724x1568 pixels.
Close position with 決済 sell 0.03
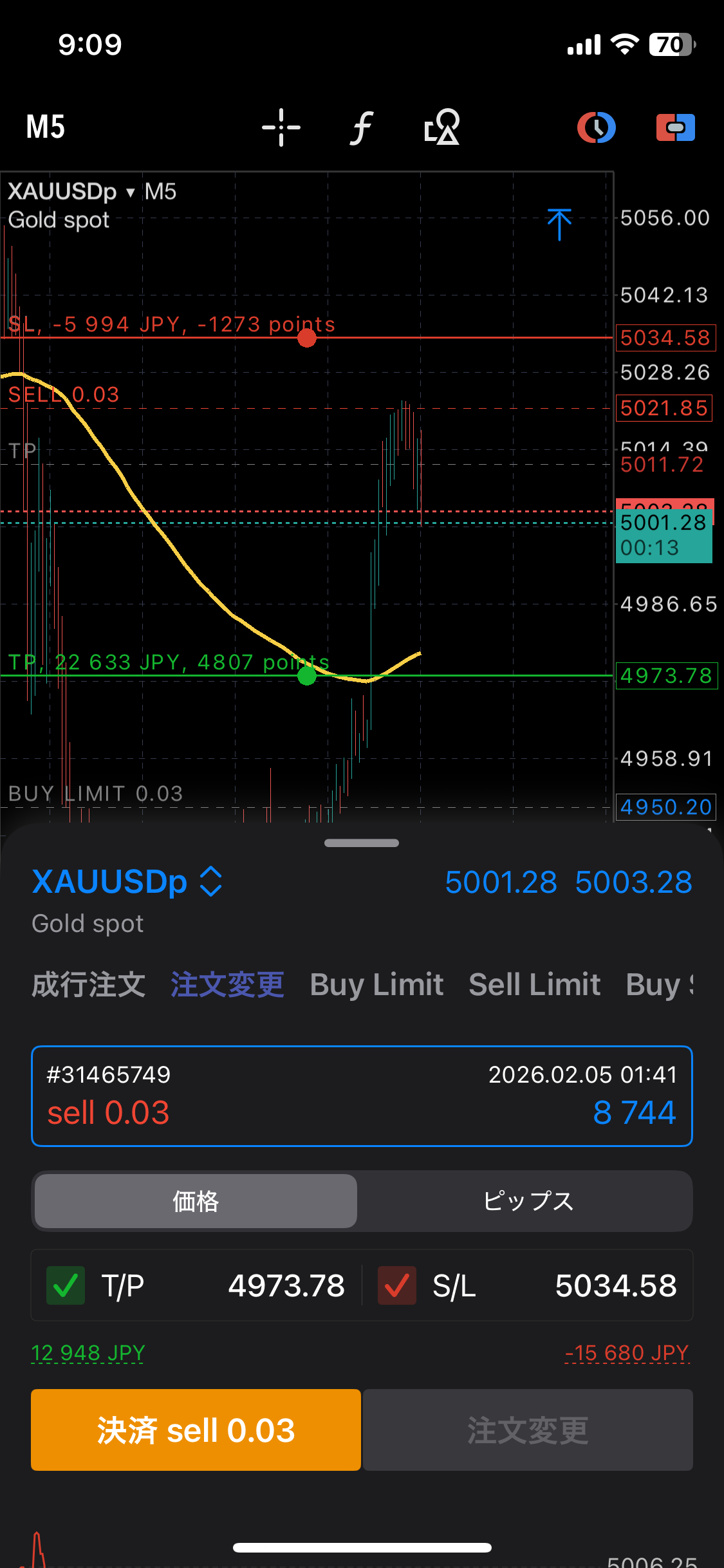[x=196, y=1430]
